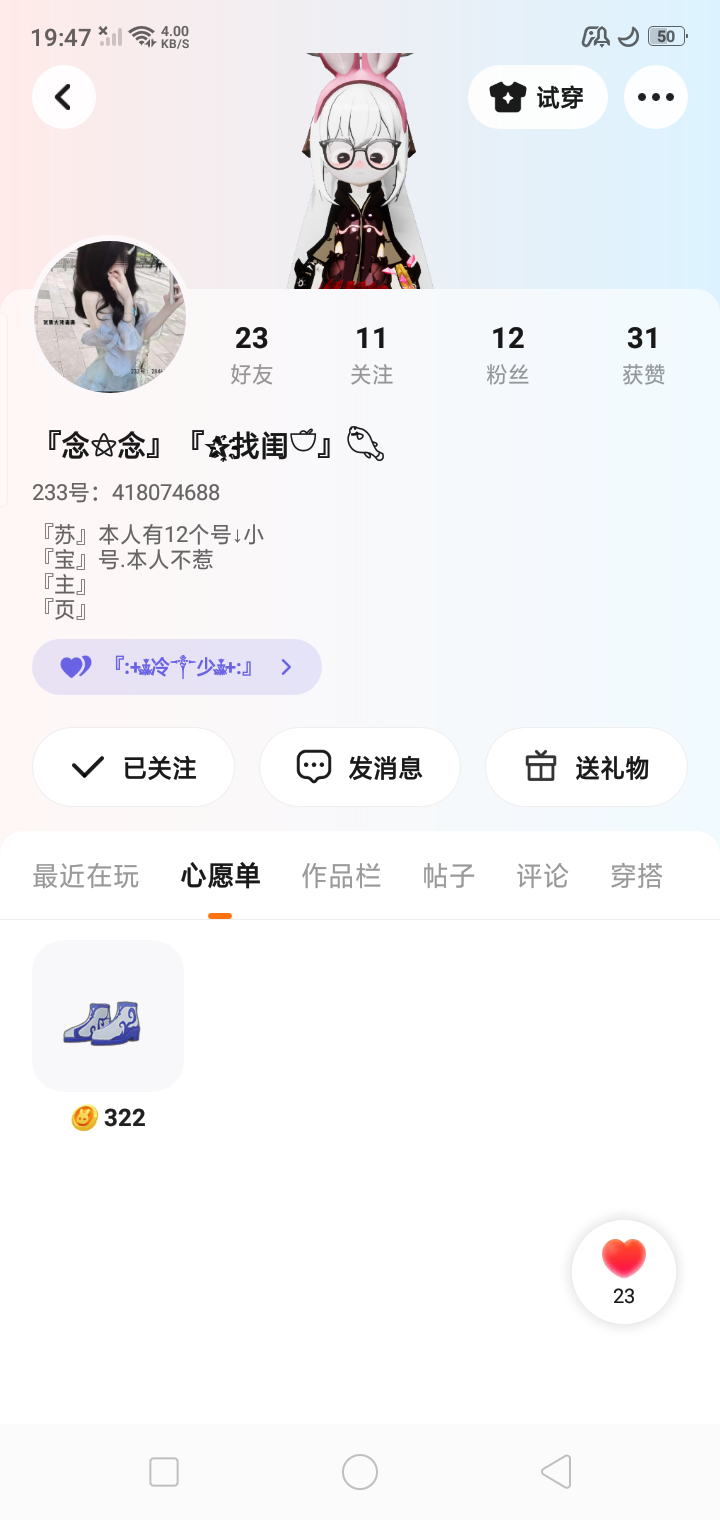
Task: Tap 送礼物 to send a gift
Action: (x=587, y=767)
